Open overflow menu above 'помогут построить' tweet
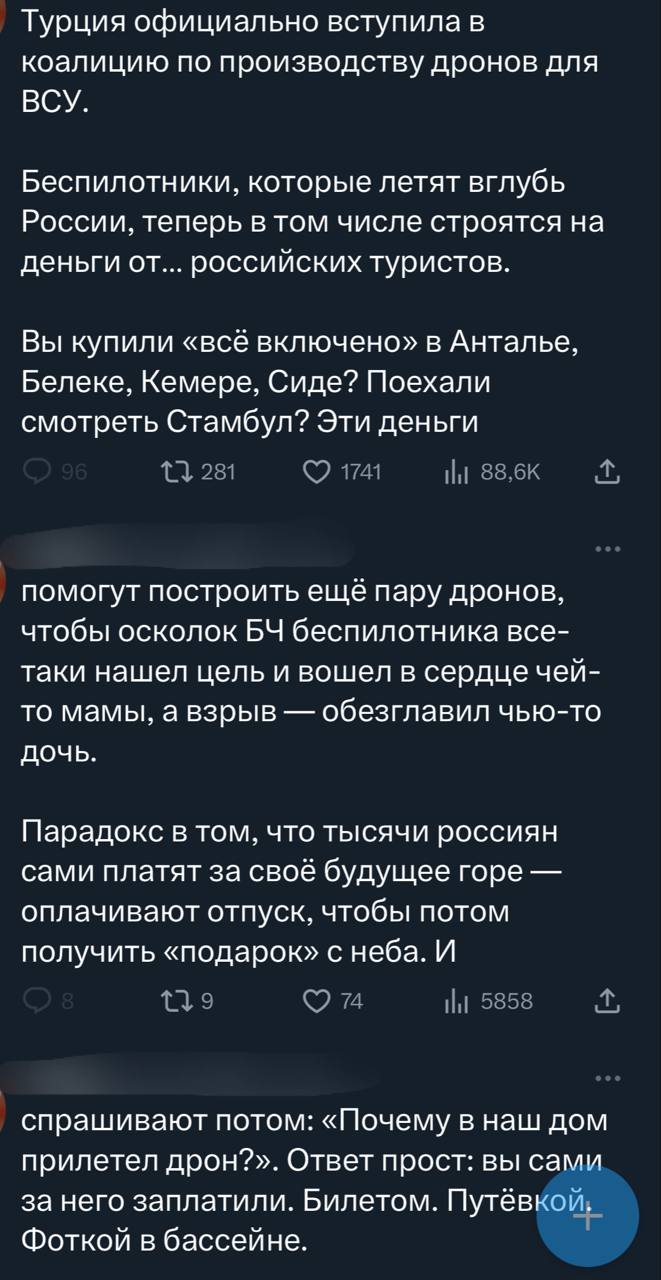Viewport: 661px width, 1280px height. (x=607, y=549)
